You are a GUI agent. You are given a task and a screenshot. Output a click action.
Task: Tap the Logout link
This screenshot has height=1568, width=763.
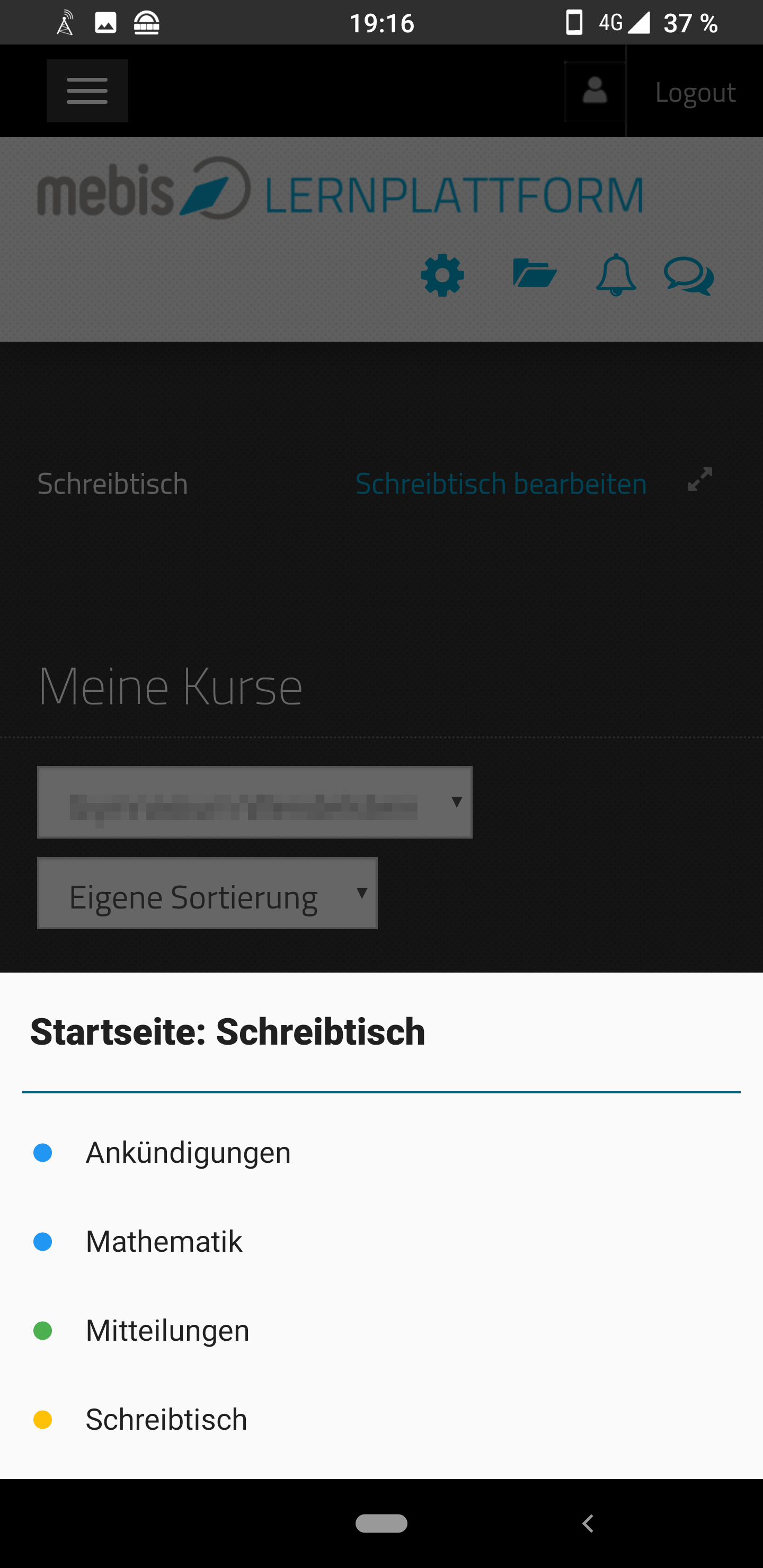tap(695, 92)
